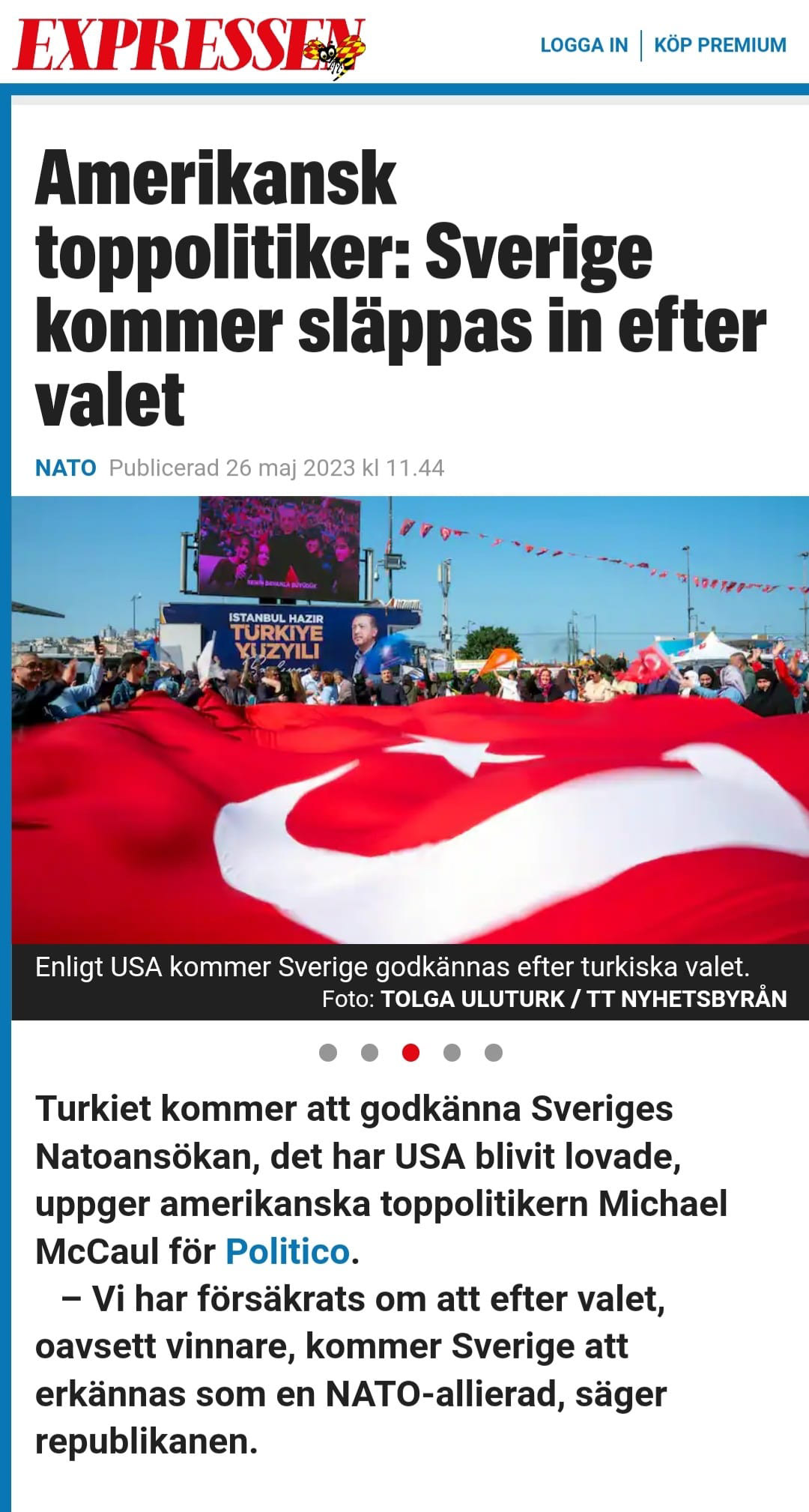Open the LOGGA IN login link
Viewport: 809px width, 1512px height.
584,45
